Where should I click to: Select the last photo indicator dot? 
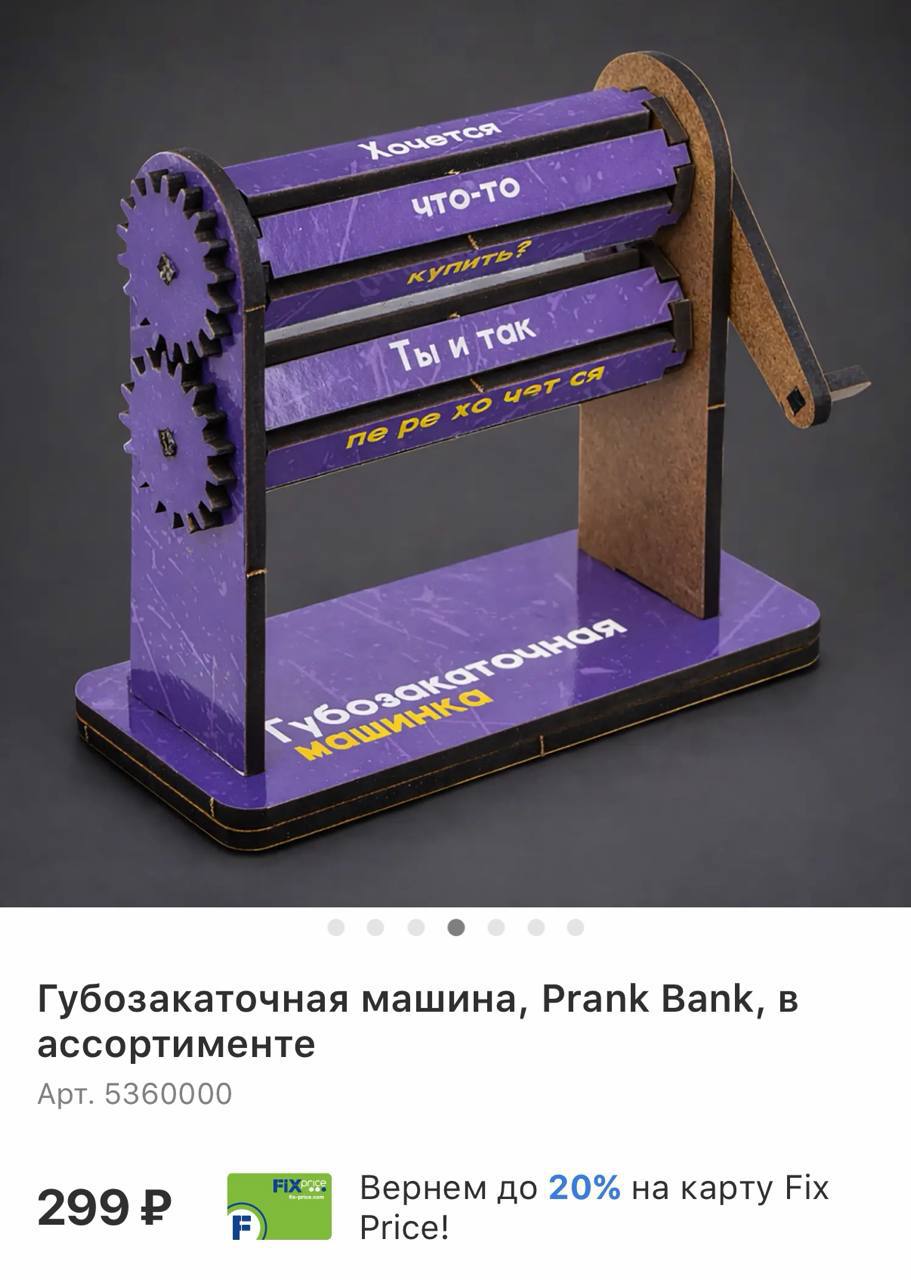[575, 927]
